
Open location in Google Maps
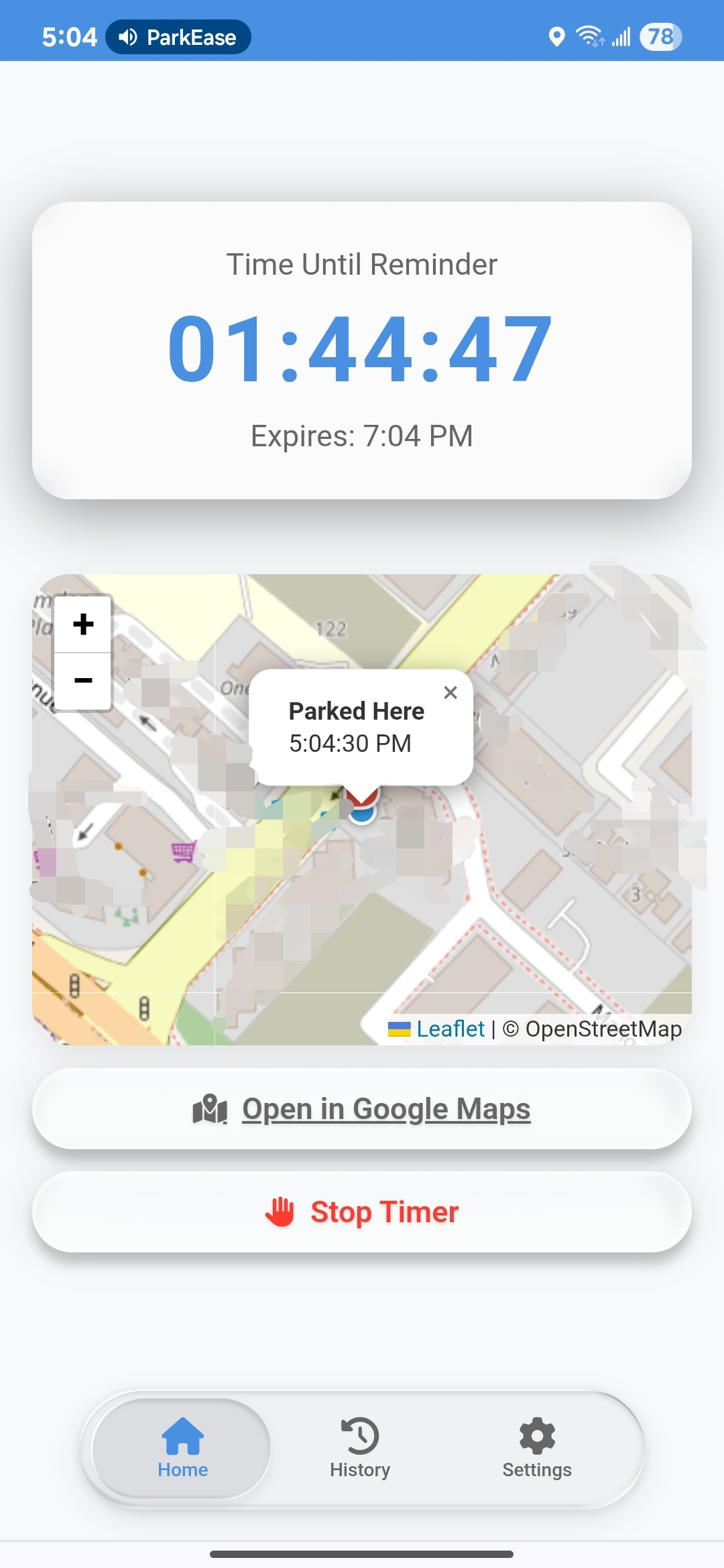click(x=362, y=1109)
